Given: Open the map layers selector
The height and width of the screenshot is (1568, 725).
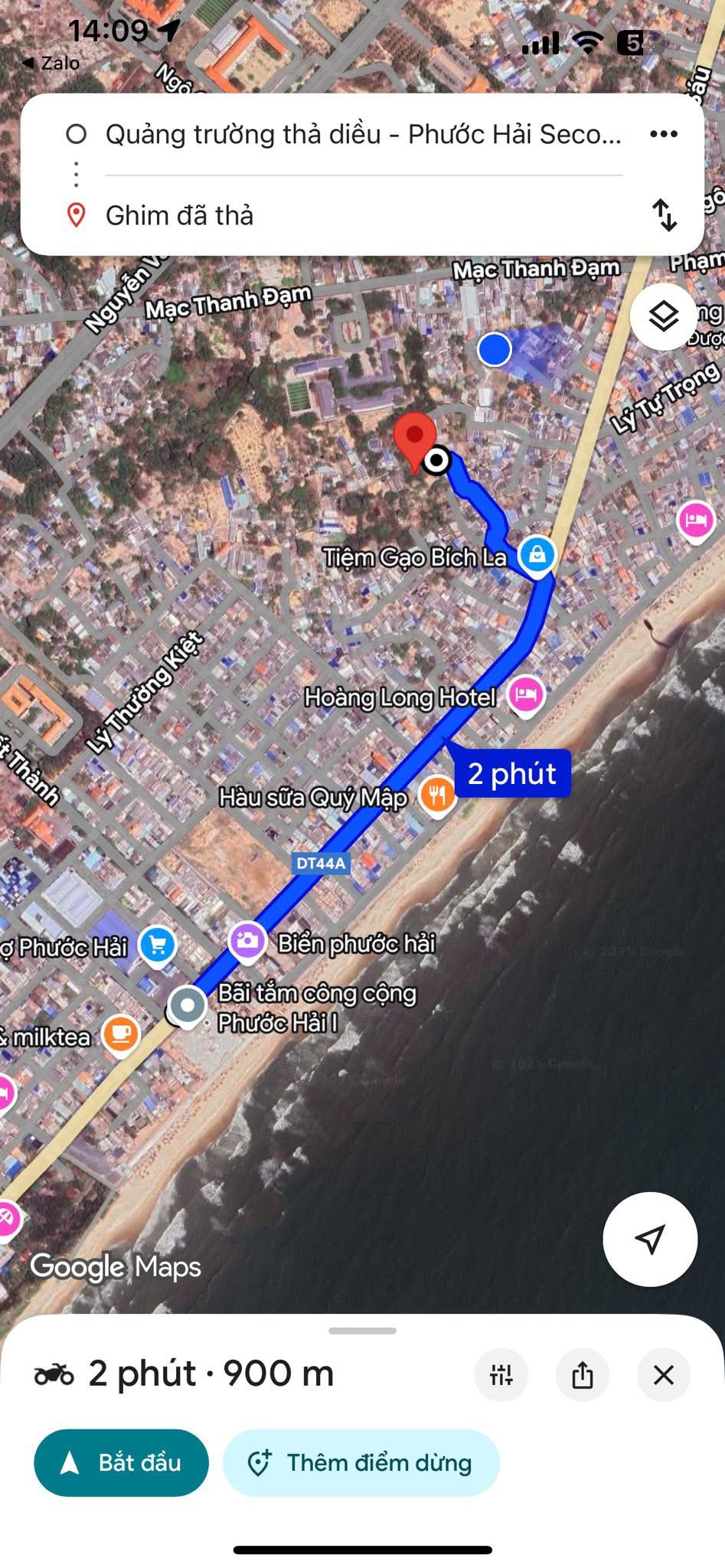Looking at the screenshot, I should point(663,316).
